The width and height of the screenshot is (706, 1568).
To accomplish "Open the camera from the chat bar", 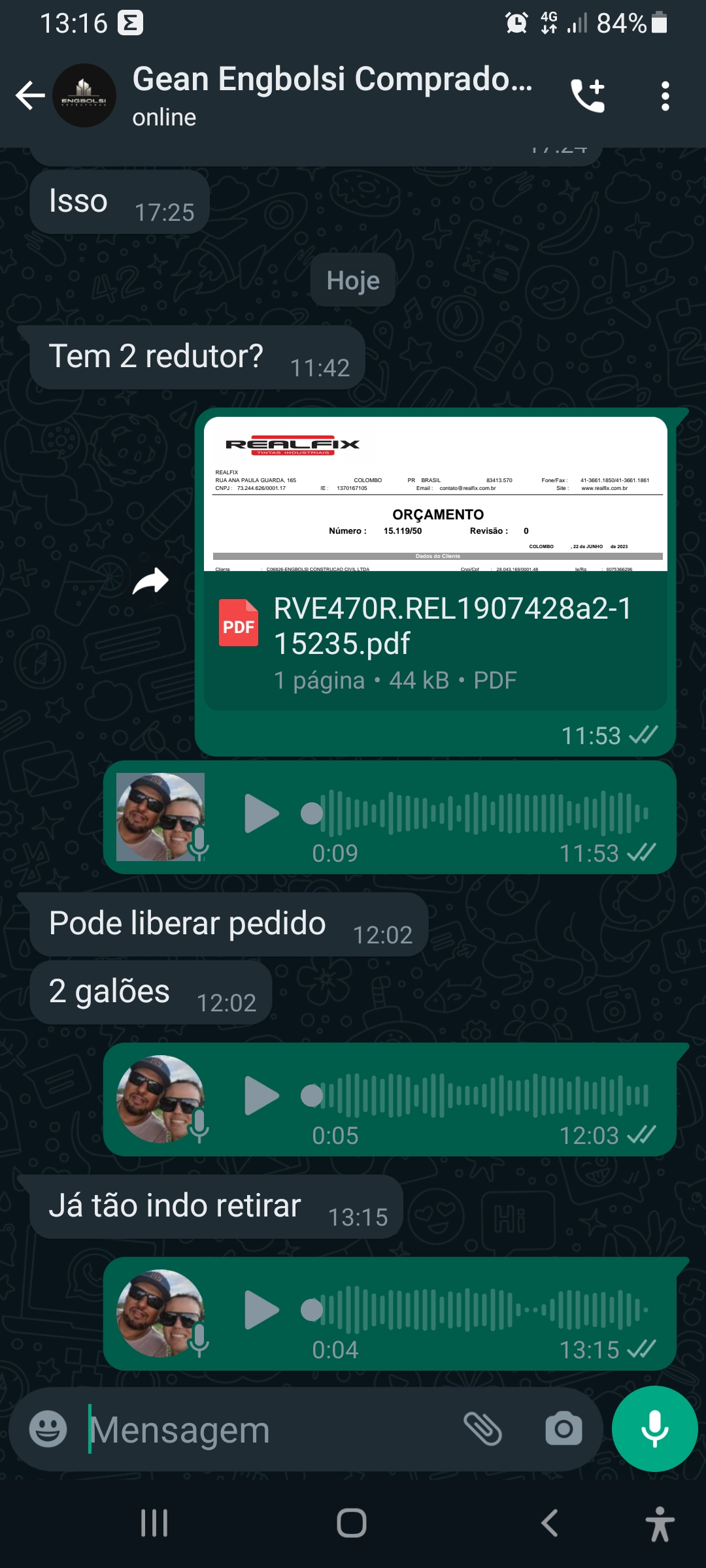I will pos(563,1429).
